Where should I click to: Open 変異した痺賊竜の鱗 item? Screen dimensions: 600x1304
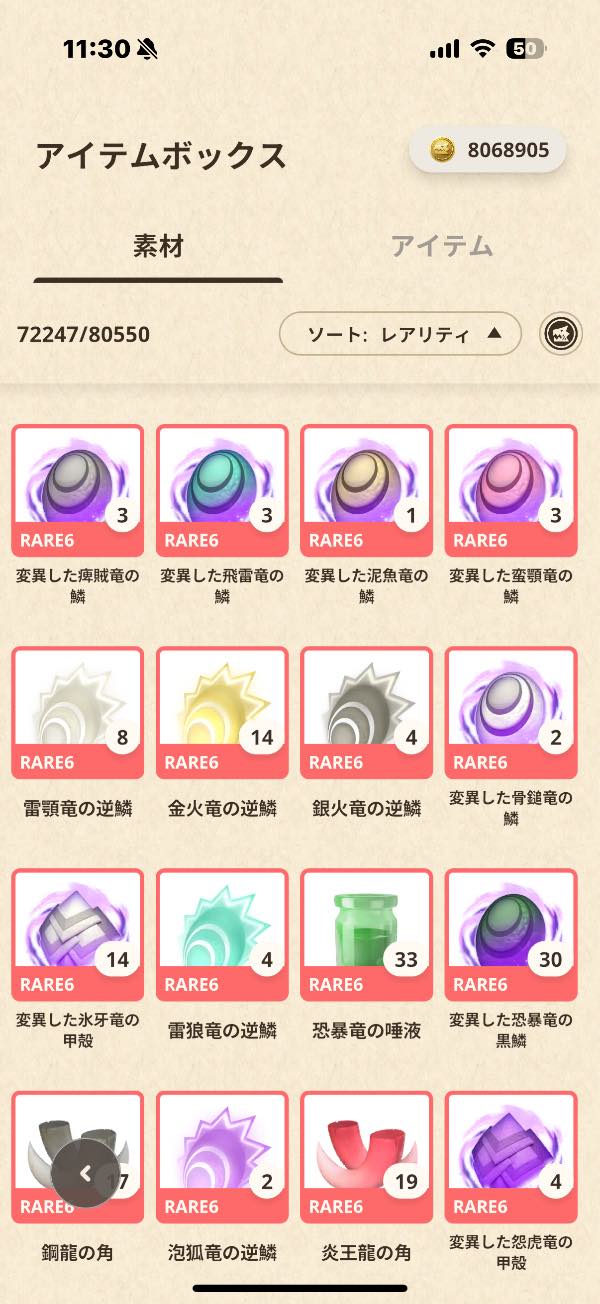coord(78,490)
